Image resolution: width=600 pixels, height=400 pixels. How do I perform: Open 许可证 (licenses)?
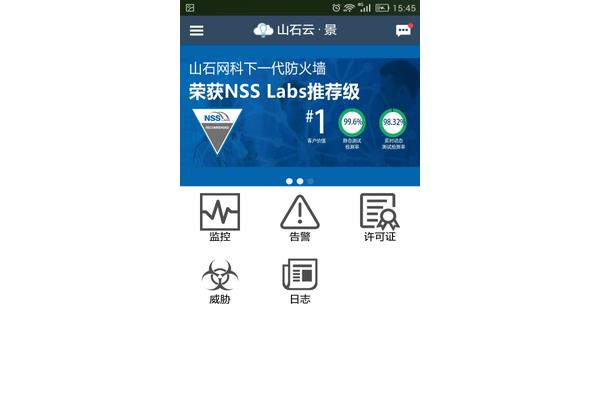(380, 218)
